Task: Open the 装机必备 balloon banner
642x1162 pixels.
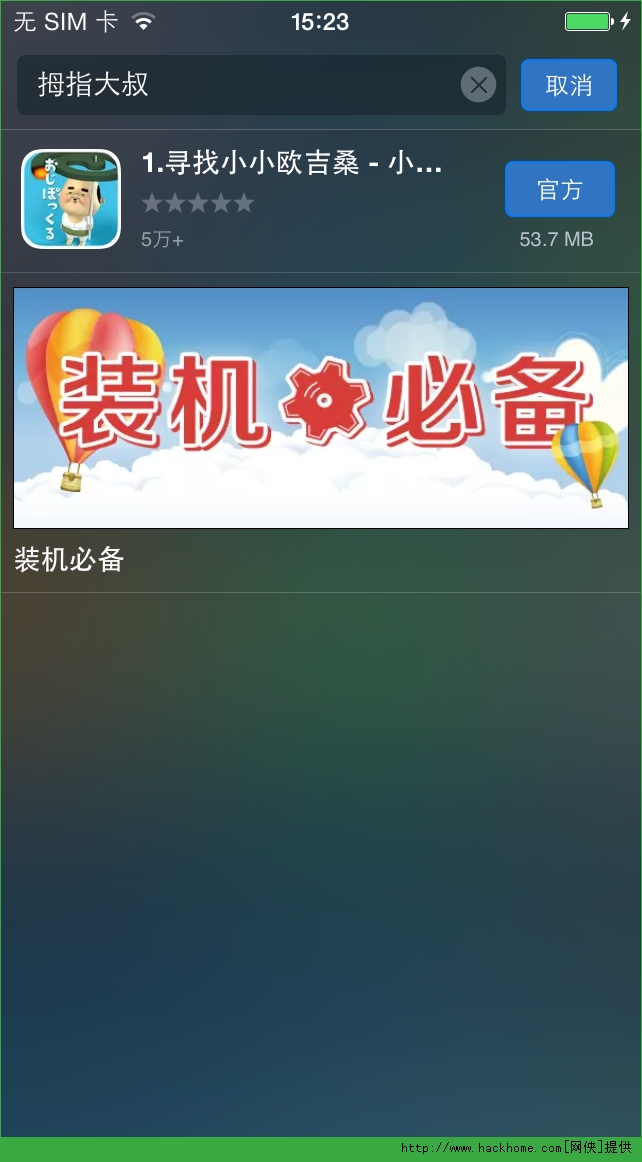Action: pyautogui.click(x=321, y=408)
